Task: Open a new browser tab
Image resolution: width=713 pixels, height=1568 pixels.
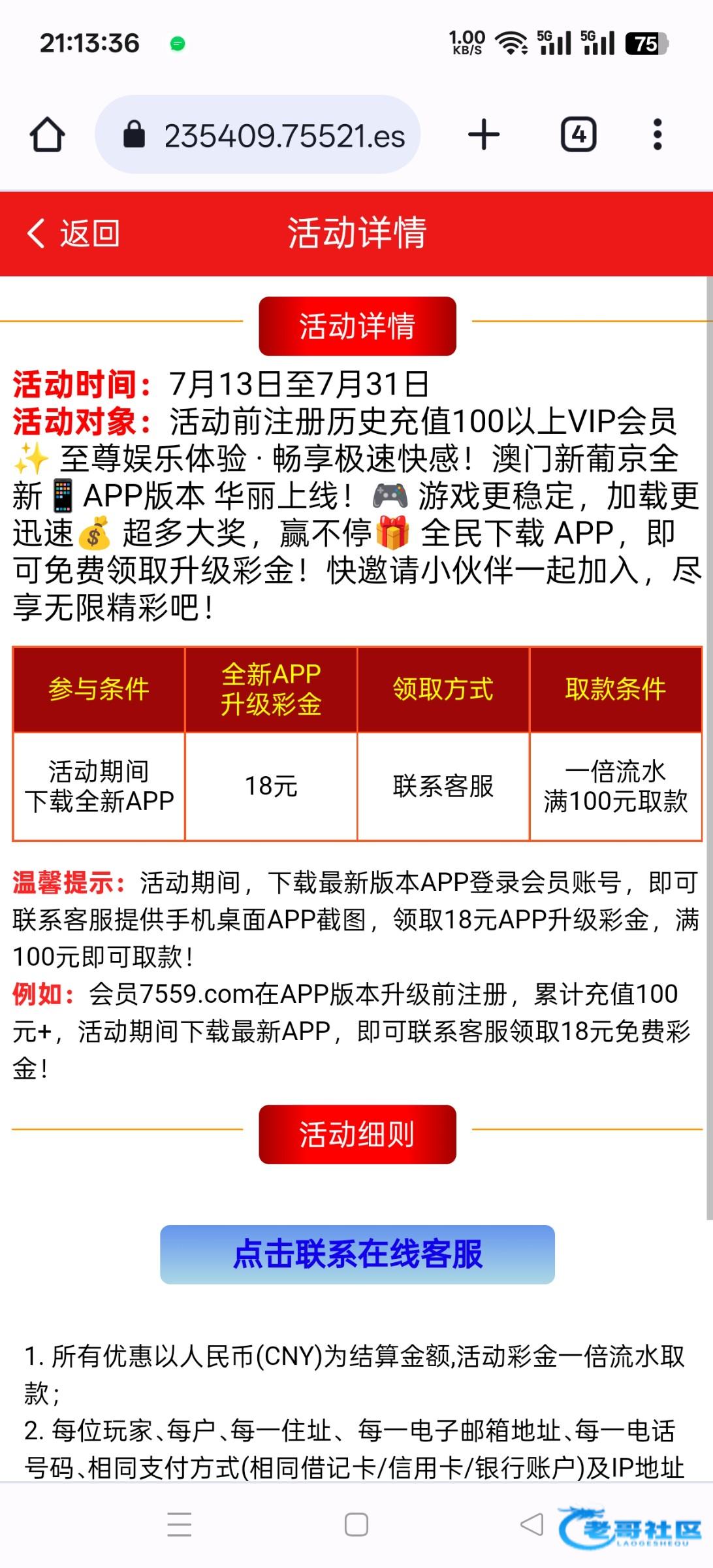Action: coord(484,135)
